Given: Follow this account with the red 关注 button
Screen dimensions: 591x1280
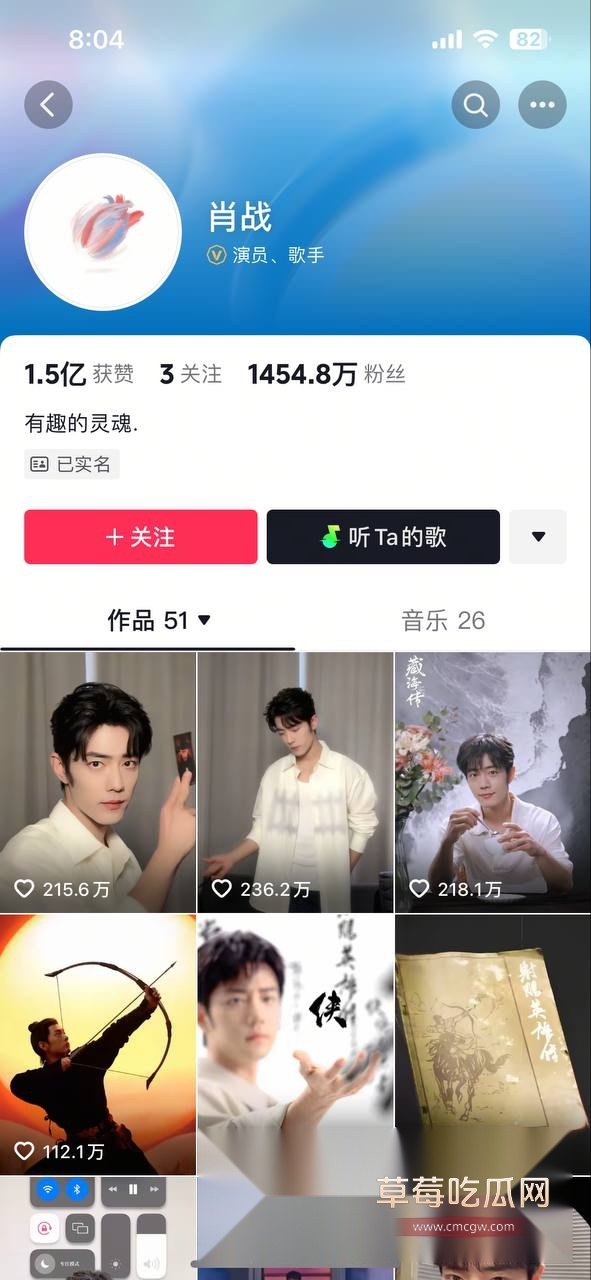Looking at the screenshot, I should (141, 537).
